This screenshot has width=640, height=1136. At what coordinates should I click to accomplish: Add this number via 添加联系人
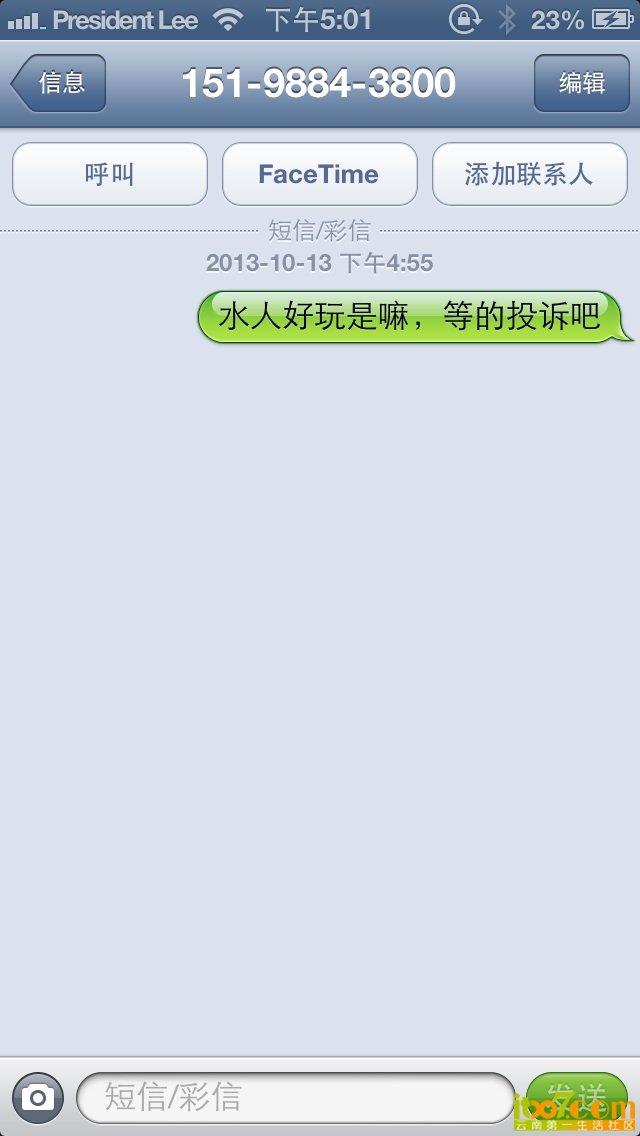[x=529, y=174]
